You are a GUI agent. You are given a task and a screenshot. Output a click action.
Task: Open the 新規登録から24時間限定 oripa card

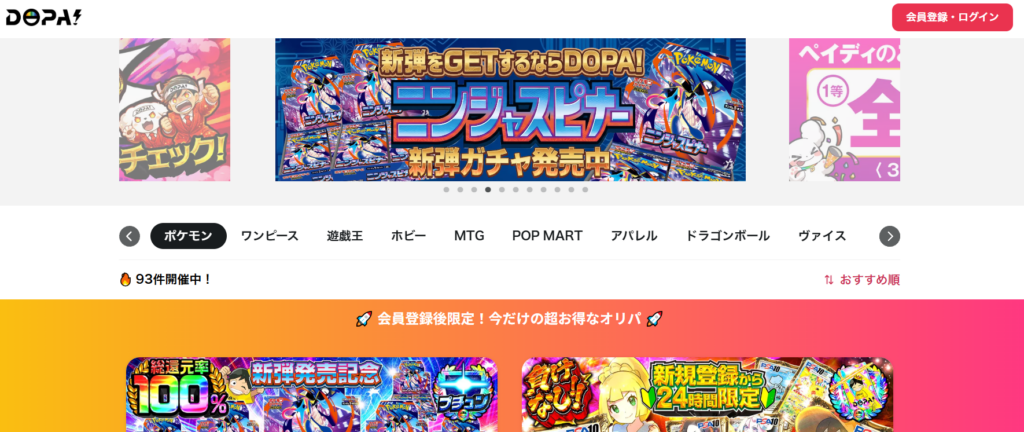tap(706, 395)
